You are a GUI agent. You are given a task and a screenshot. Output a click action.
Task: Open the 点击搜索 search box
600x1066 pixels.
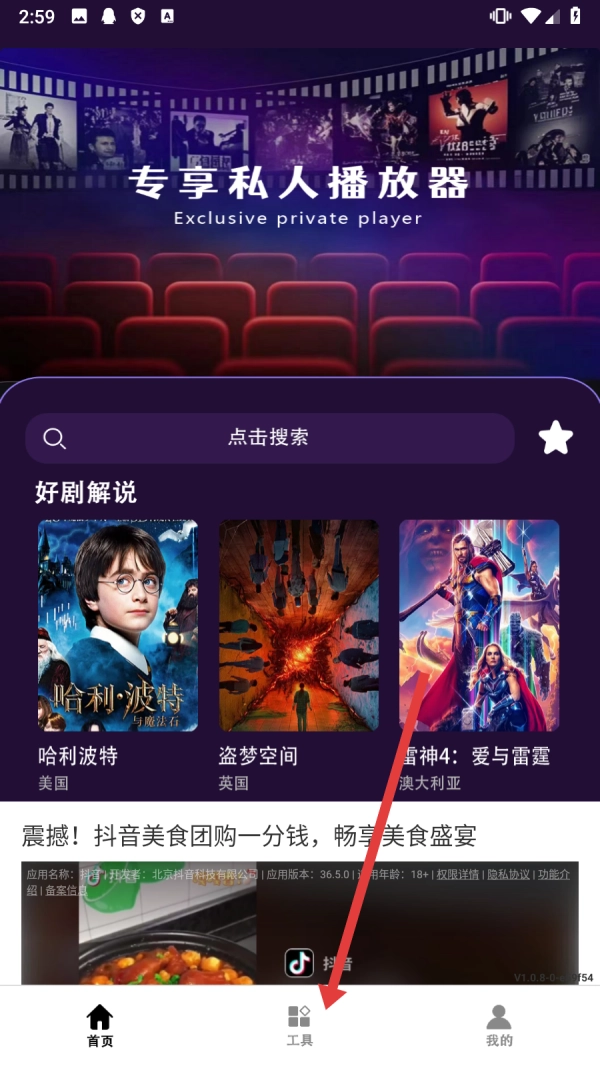(x=268, y=438)
